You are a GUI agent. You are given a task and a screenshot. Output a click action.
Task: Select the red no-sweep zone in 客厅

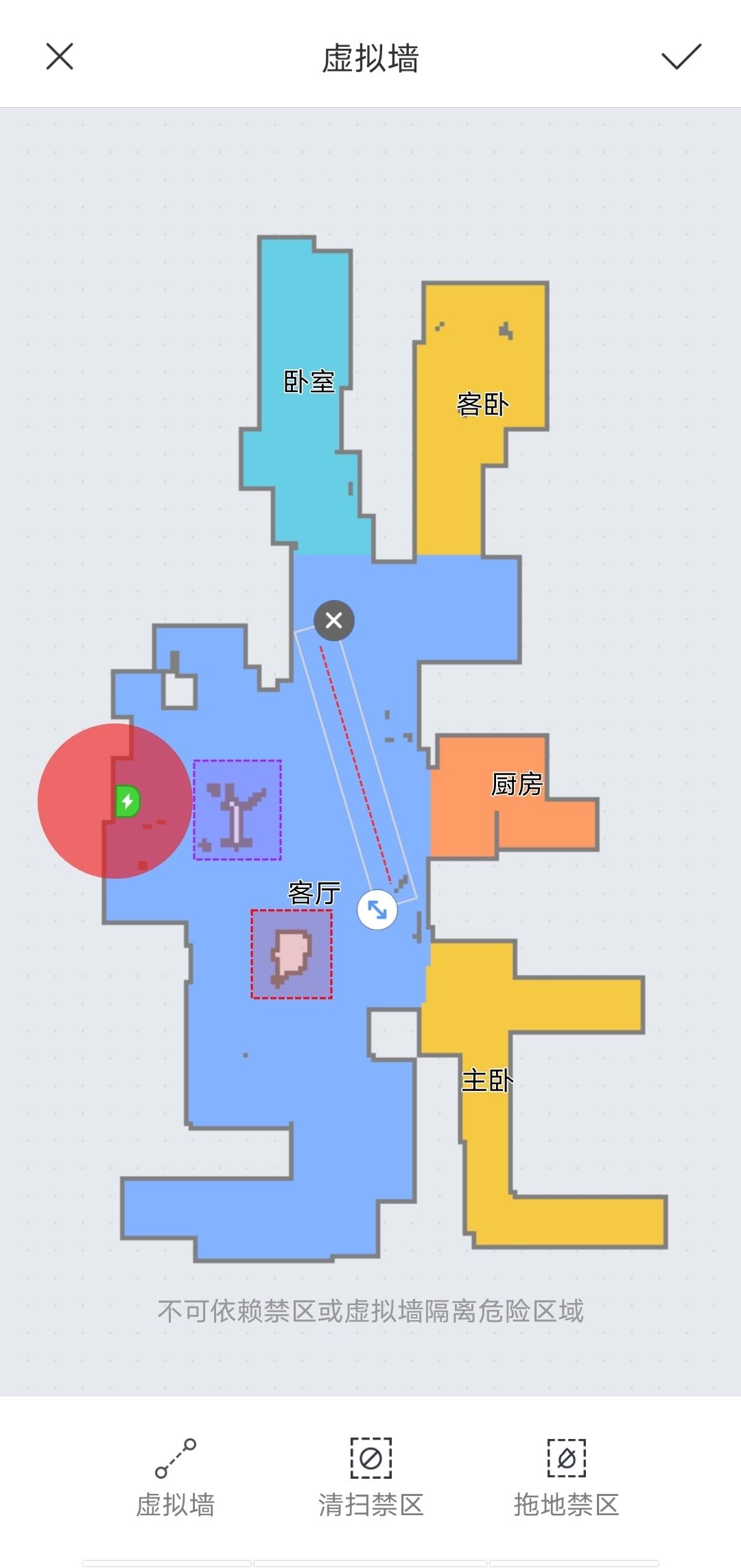[292, 954]
